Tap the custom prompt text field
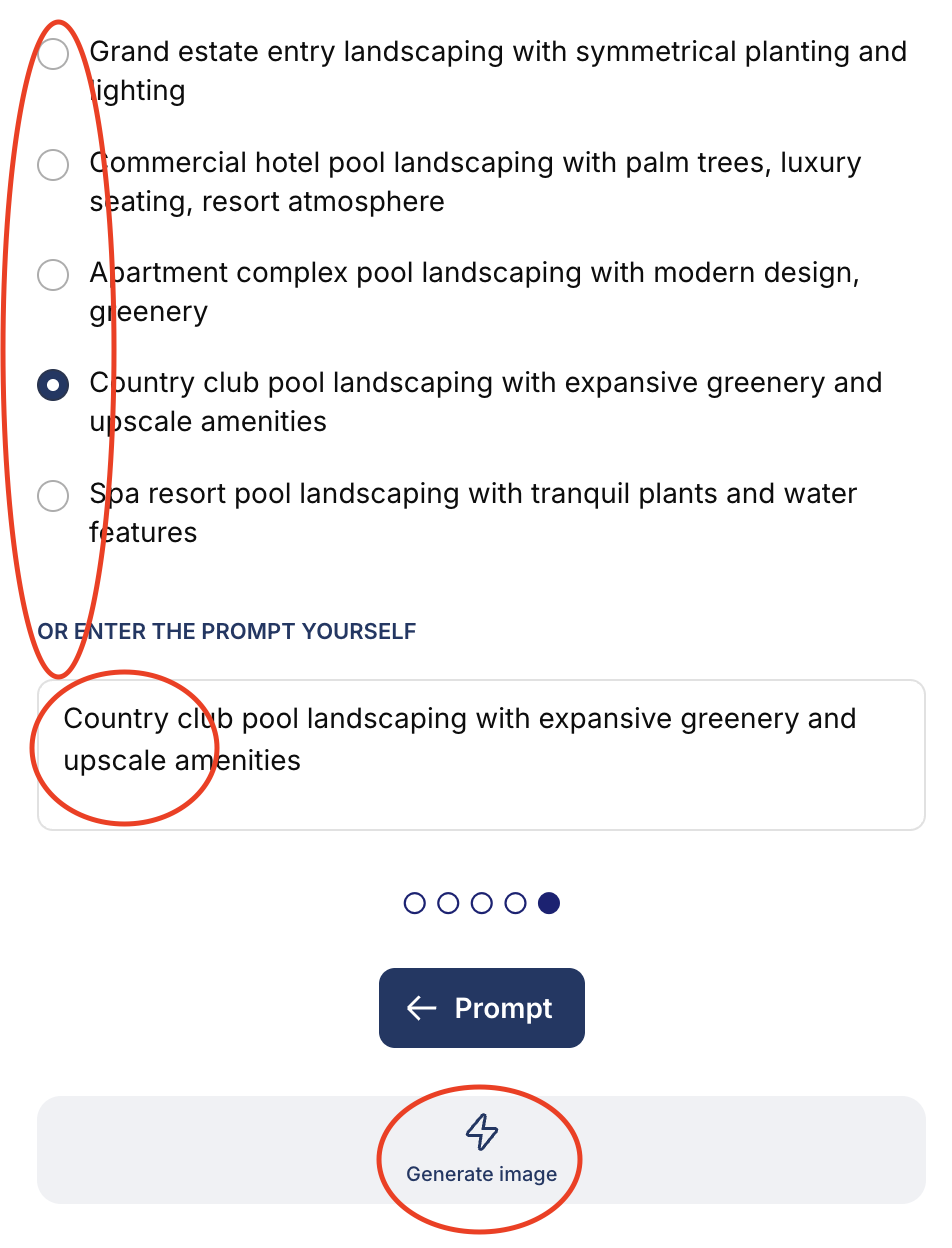The width and height of the screenshot is (952, 1248). 481,755
